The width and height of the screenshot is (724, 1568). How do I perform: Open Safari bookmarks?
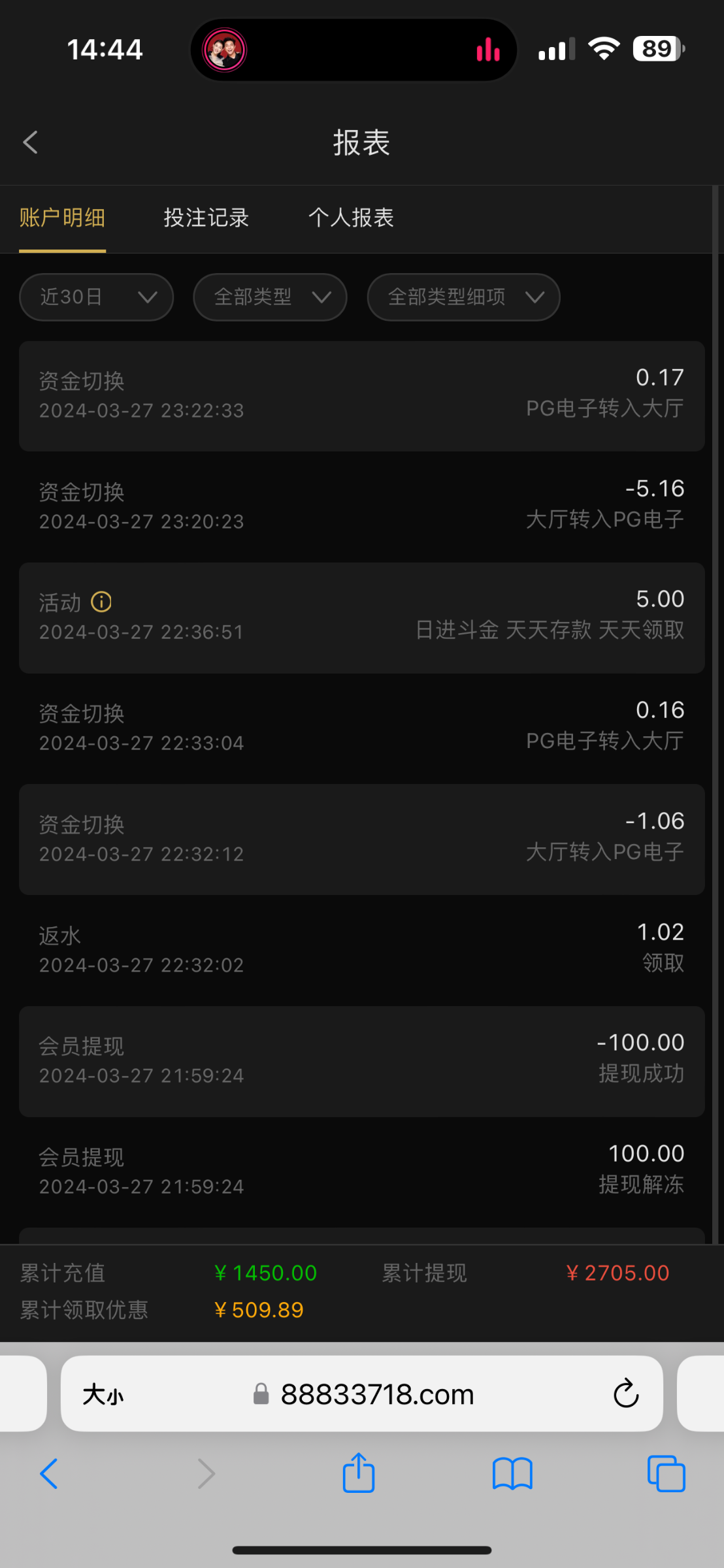[512, 1474]
